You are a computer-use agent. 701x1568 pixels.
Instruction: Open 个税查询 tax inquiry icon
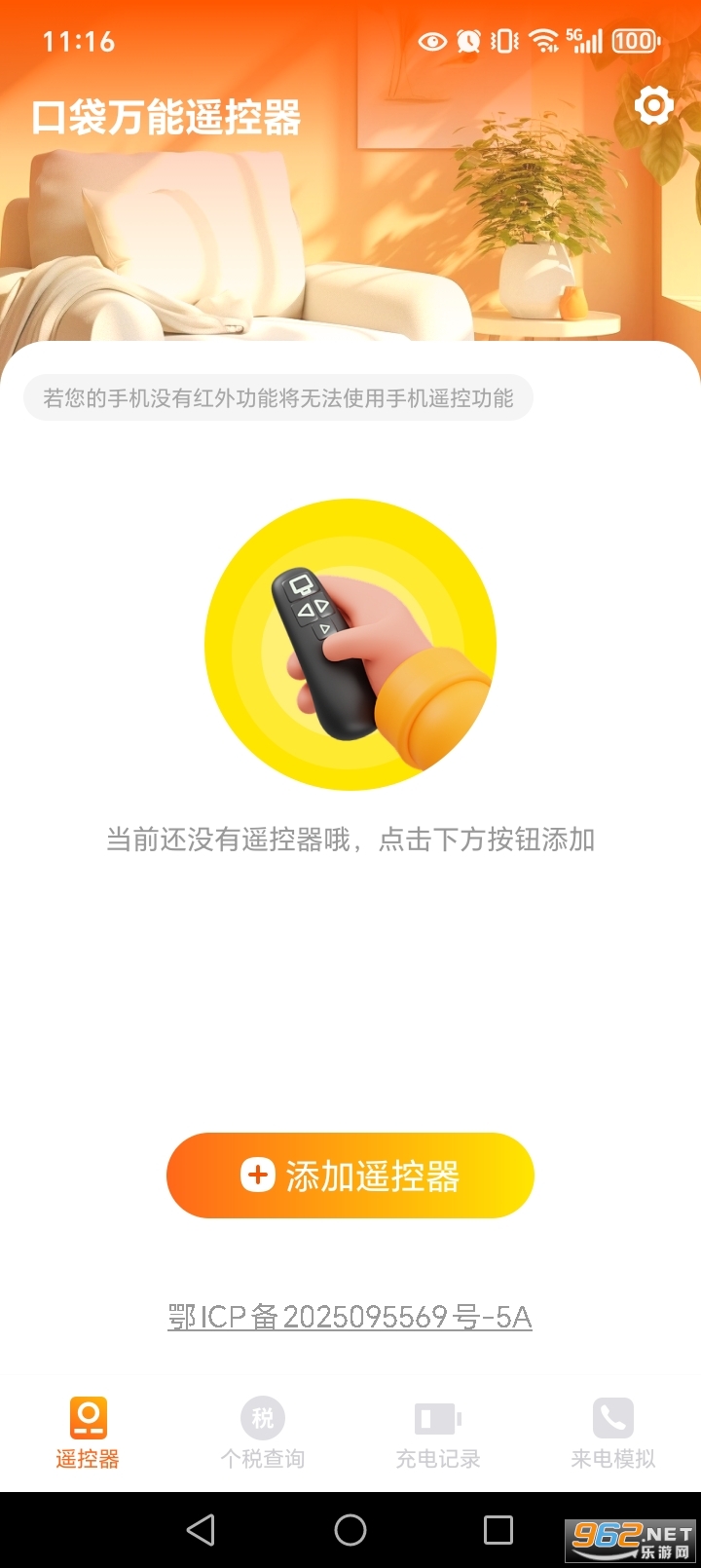point(262,1420)
